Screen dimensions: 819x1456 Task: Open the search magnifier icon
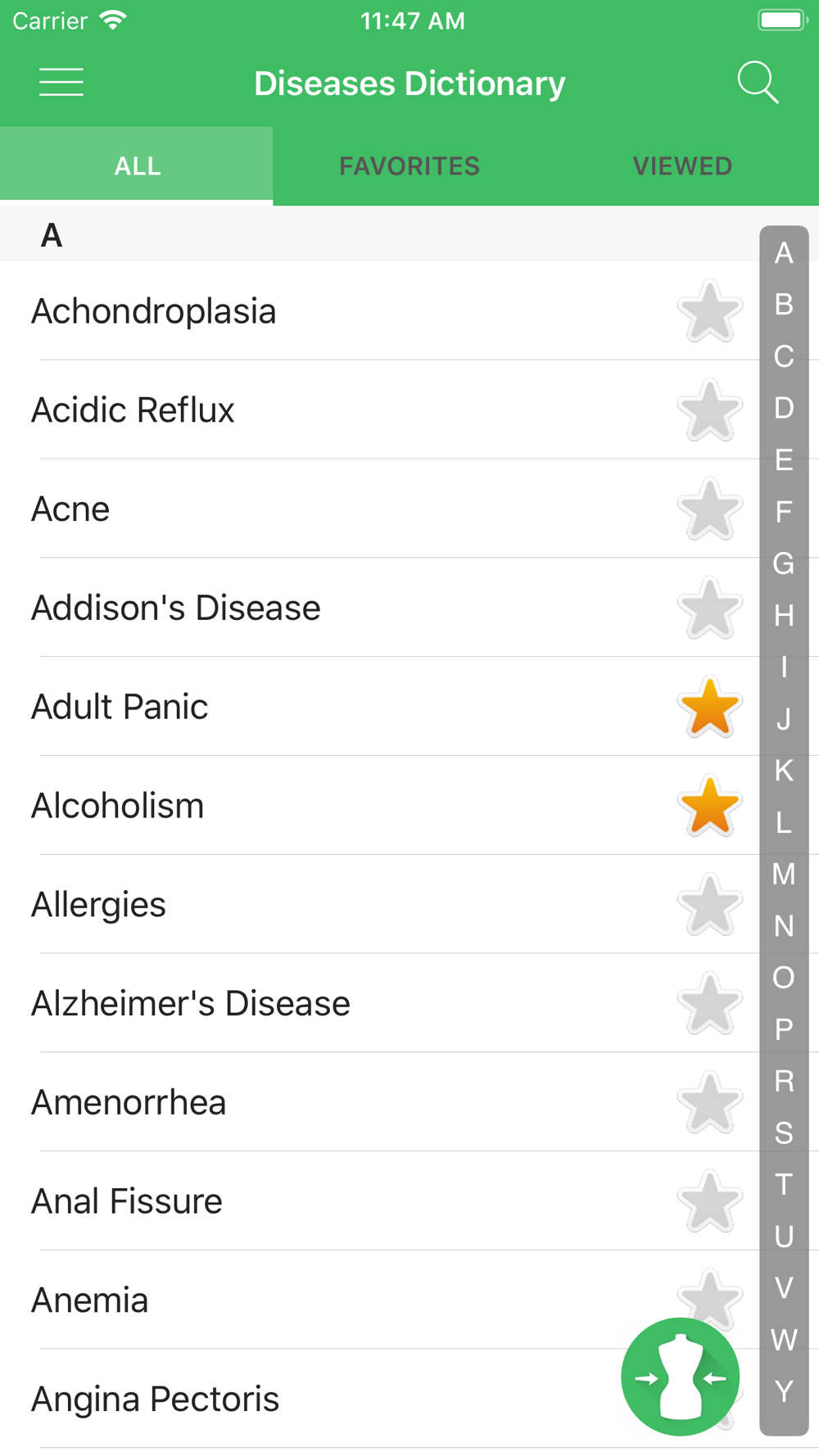click(x=758, y=83)
